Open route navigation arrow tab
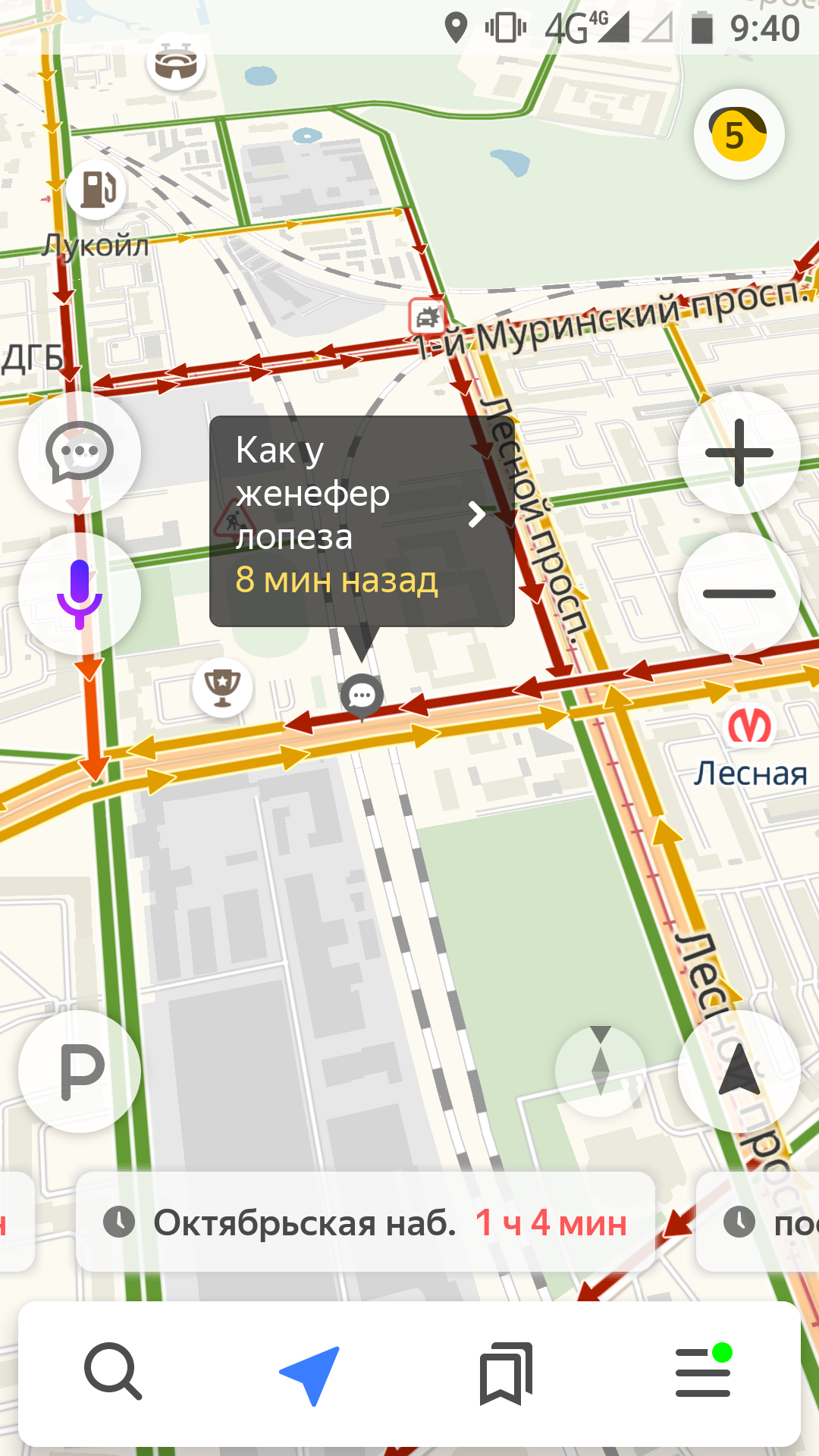 [309, 1373]
